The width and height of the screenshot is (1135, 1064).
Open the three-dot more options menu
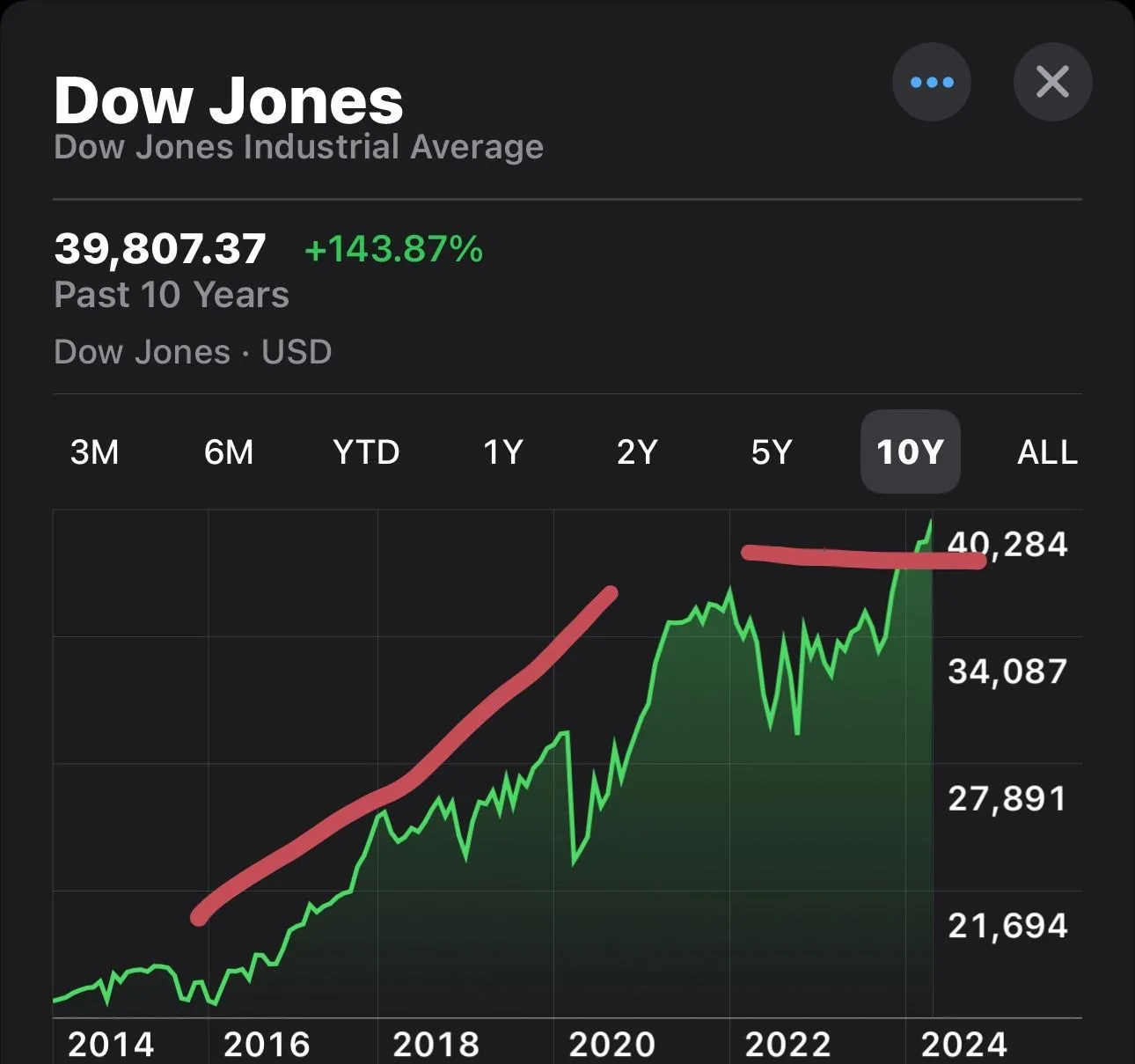click(932, 83)
